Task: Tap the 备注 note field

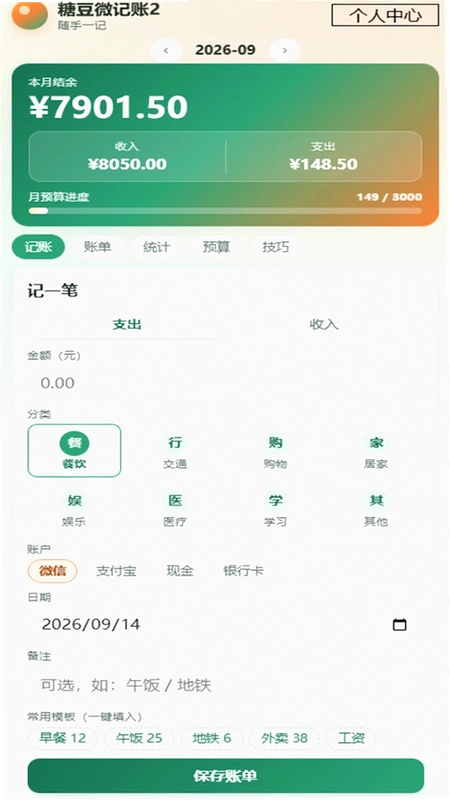Action: coord(226,685)
